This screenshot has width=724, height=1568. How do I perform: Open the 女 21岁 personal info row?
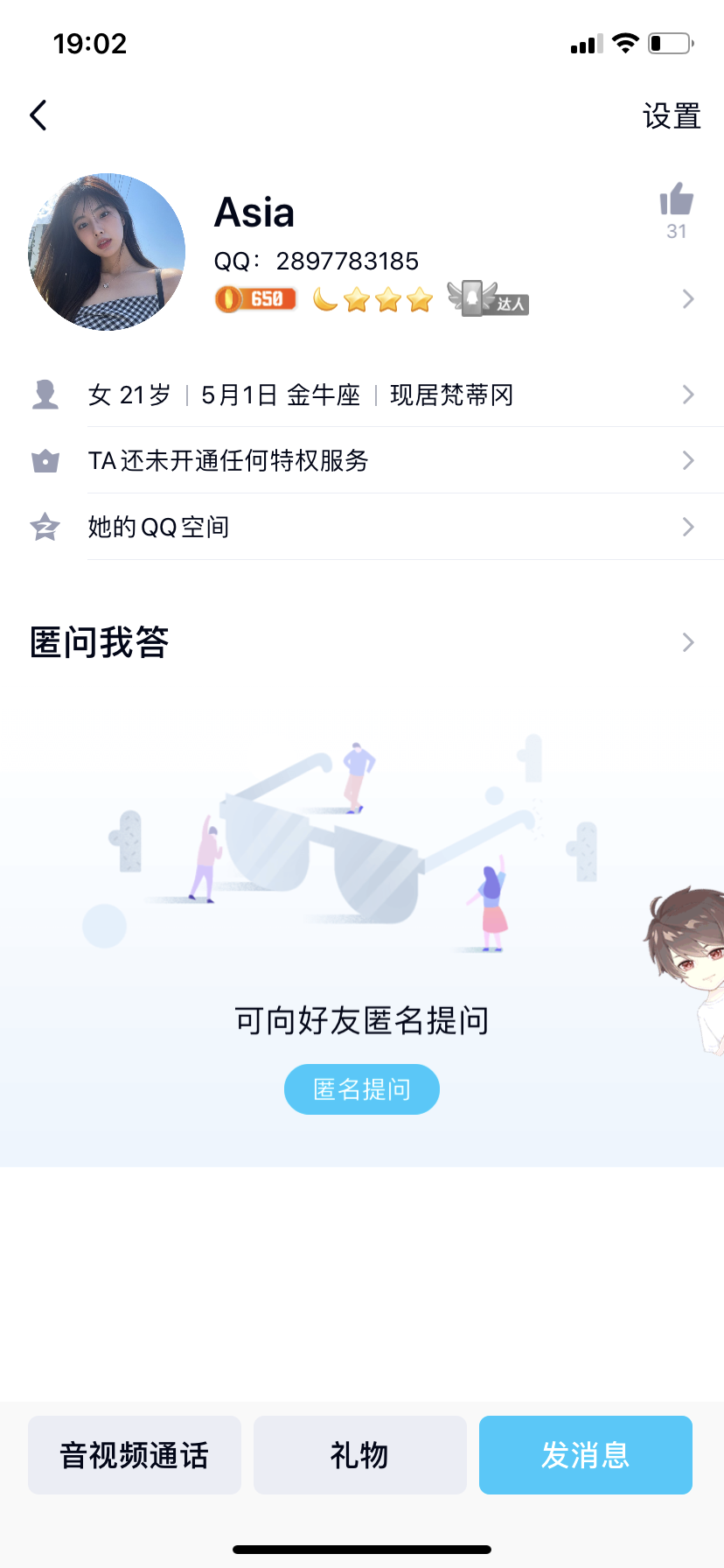point(362,395)
